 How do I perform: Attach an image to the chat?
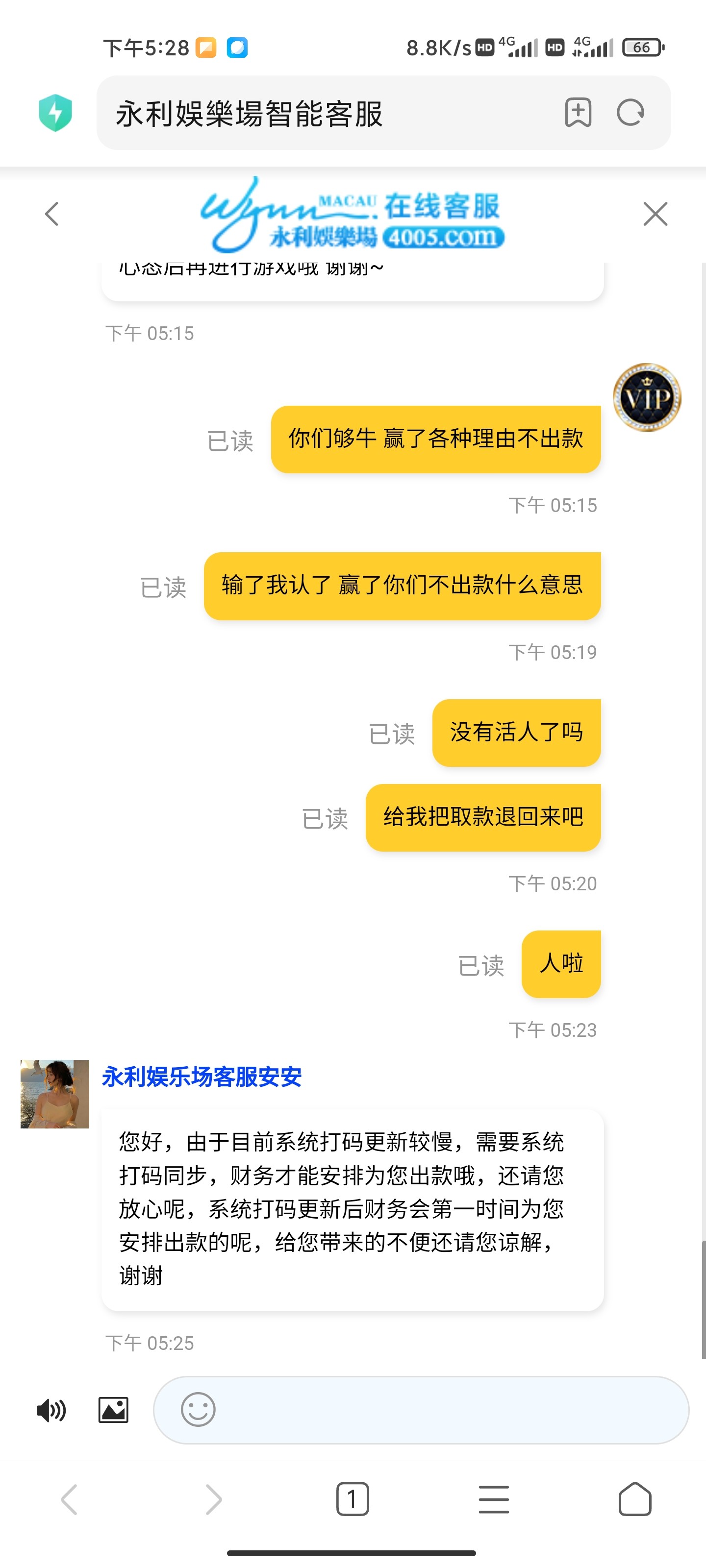[113, 1410]
